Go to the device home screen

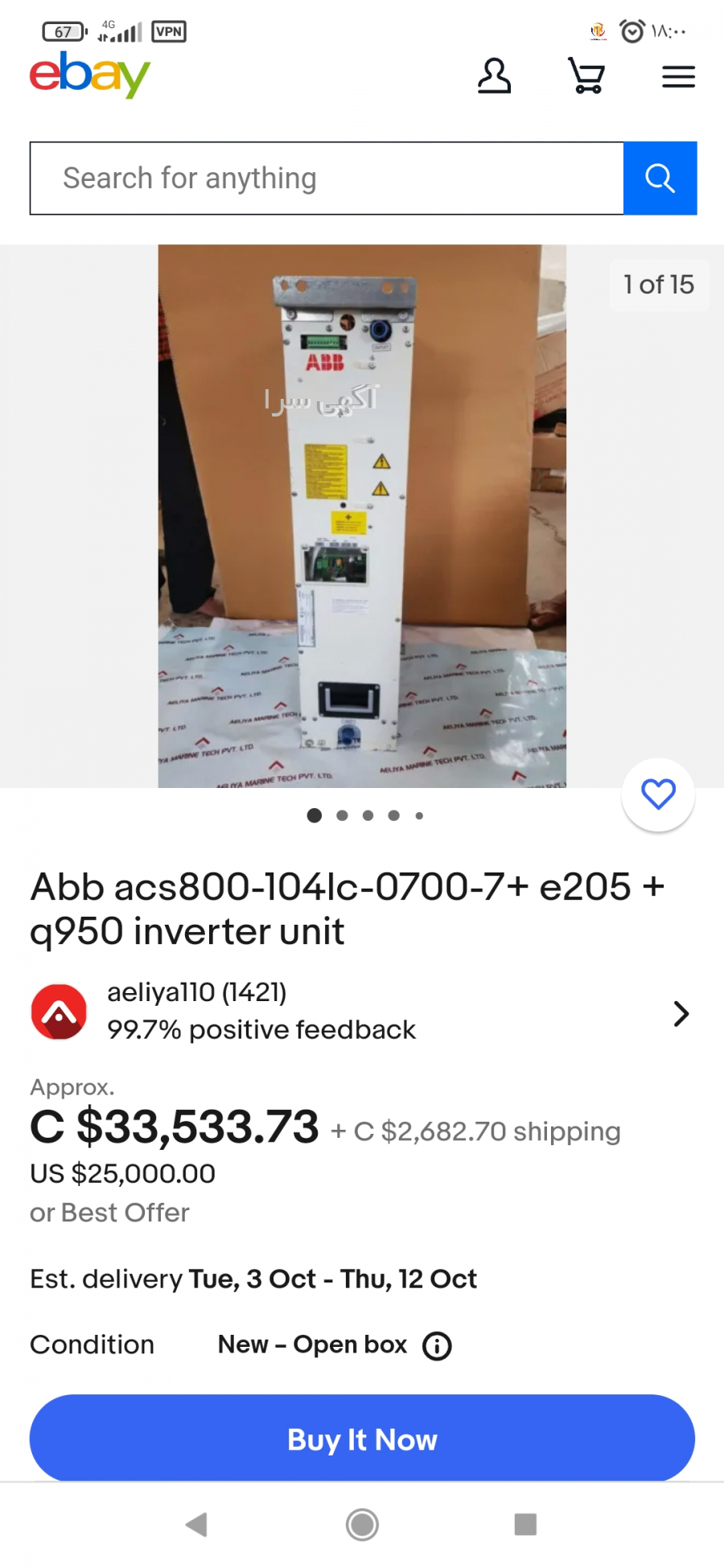coord(362,1525)
